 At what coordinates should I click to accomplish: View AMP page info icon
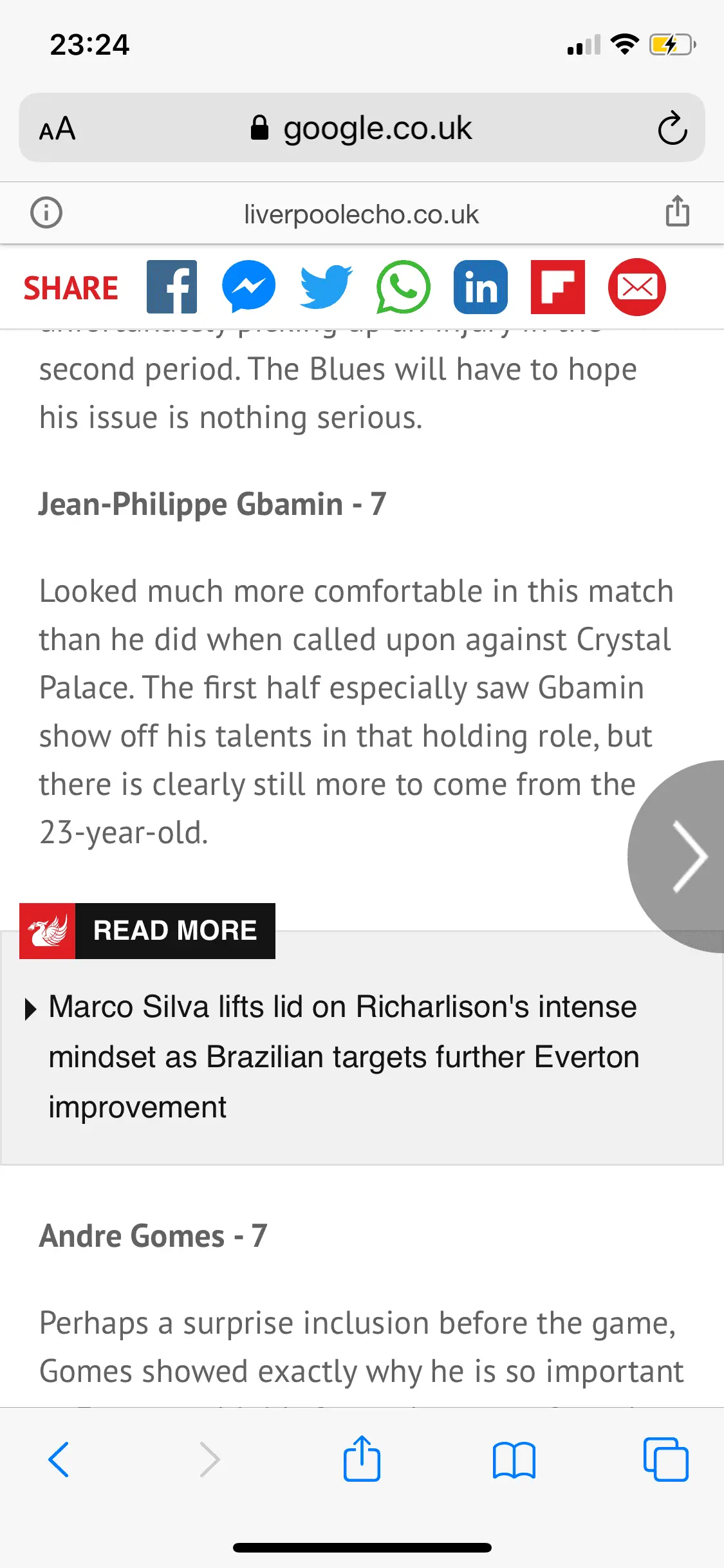(x=46, y=212)
